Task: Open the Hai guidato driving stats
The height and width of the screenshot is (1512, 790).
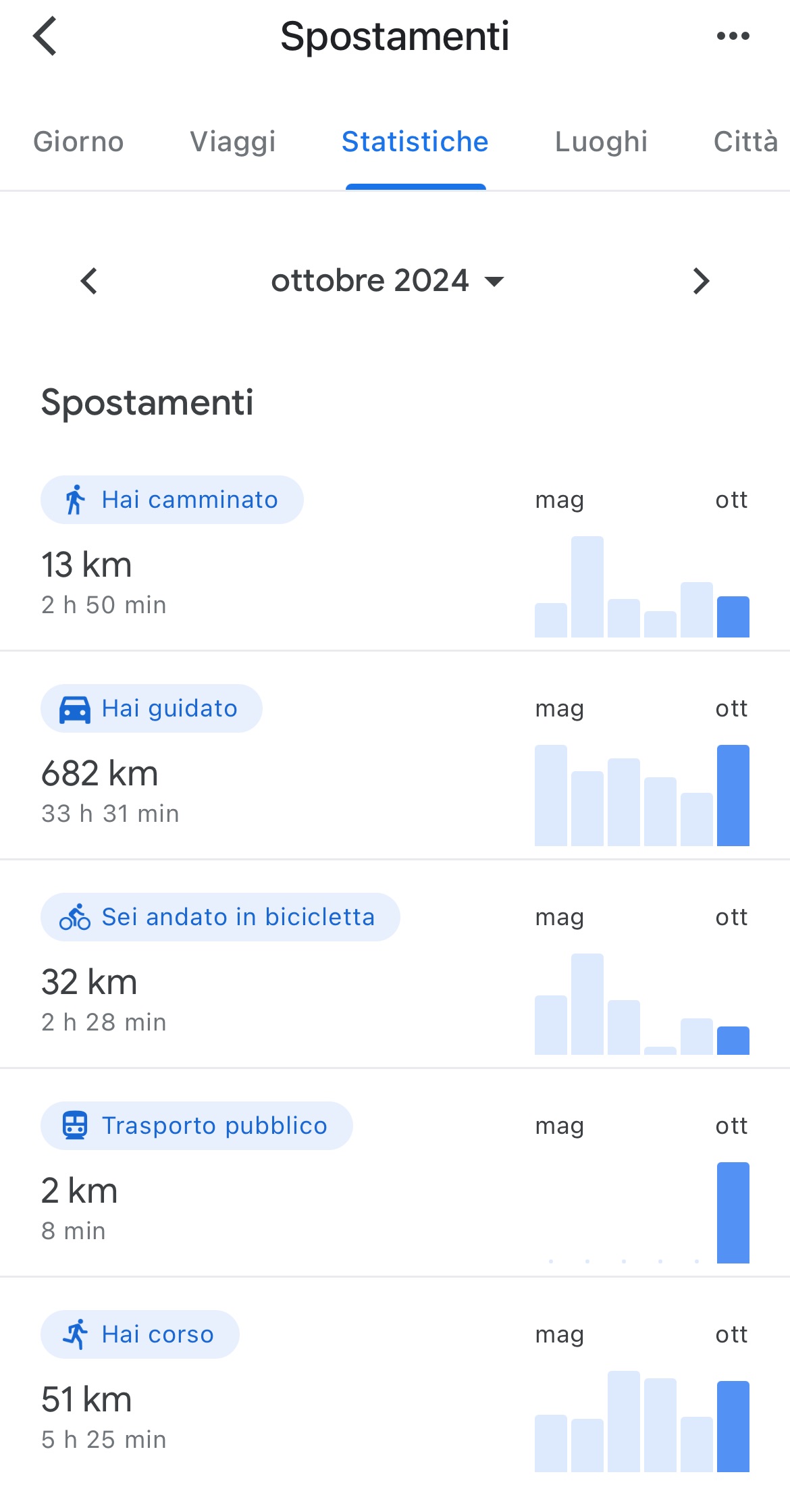Action: tap(151, 708)
